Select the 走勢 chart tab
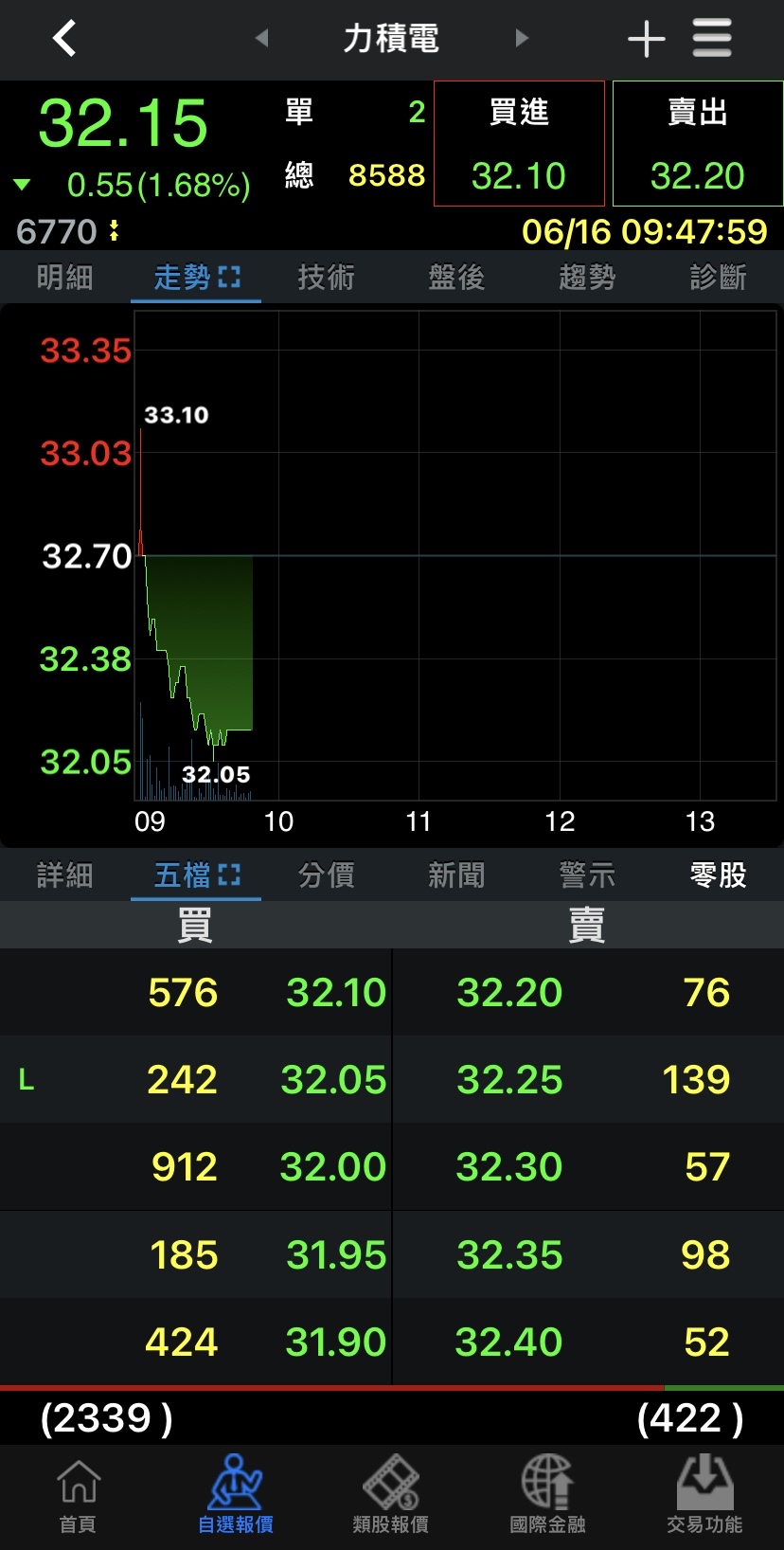Image resolution: width=784 pixels, height=1550 pixels. tap(196, 278)
